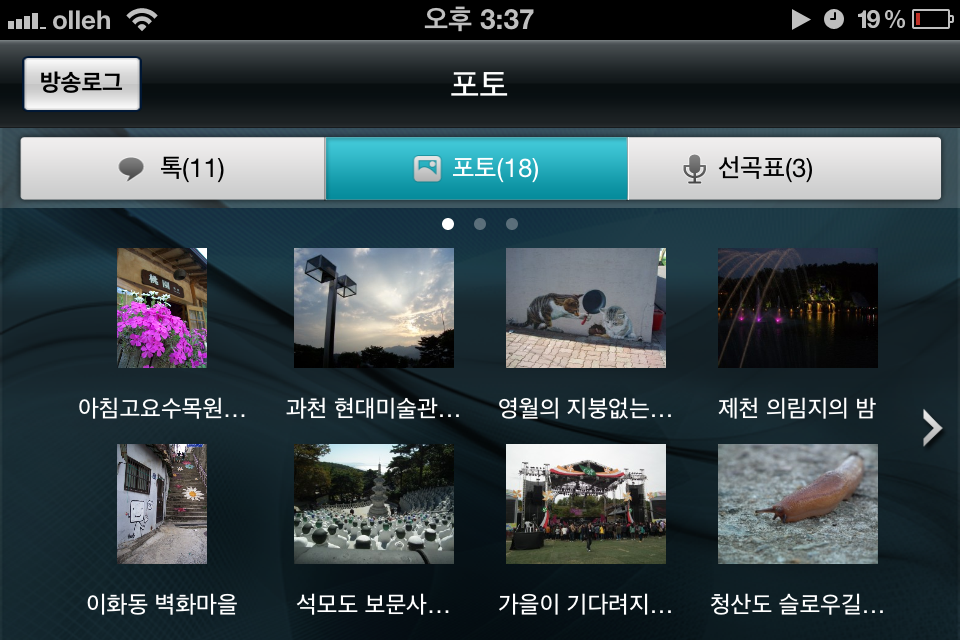This screenshot has width=960, height=640.
Task: Open the 제천 의림지의 밤 photo
Action: [x=798, y=308]
